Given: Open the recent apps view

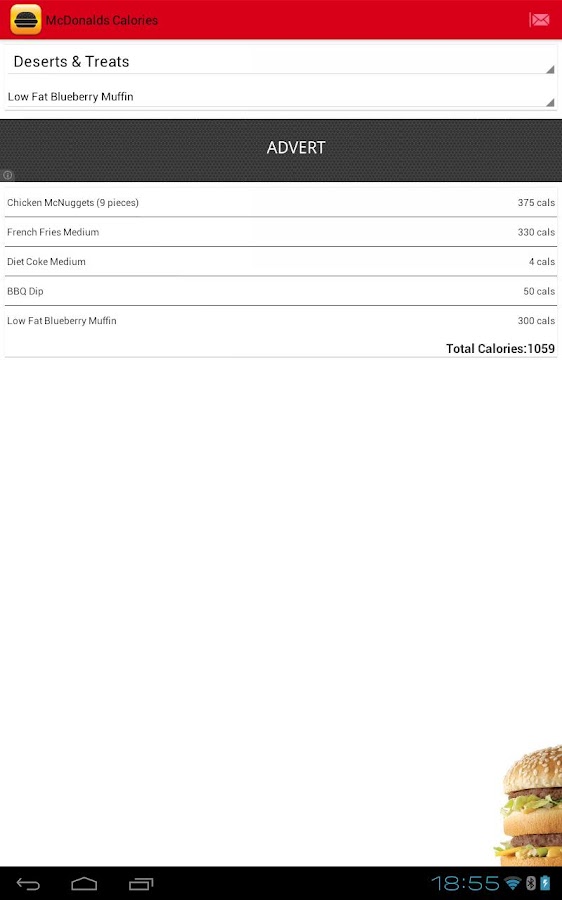Looking at the screenshot, I should (141, 884).
